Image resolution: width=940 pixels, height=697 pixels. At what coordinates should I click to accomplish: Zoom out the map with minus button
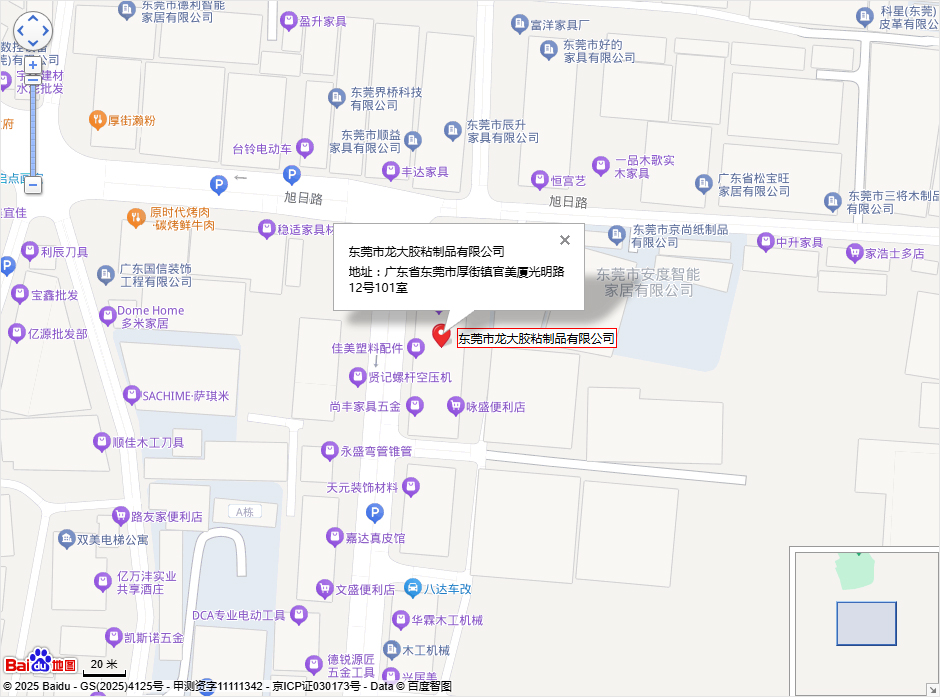click(33, 185)
